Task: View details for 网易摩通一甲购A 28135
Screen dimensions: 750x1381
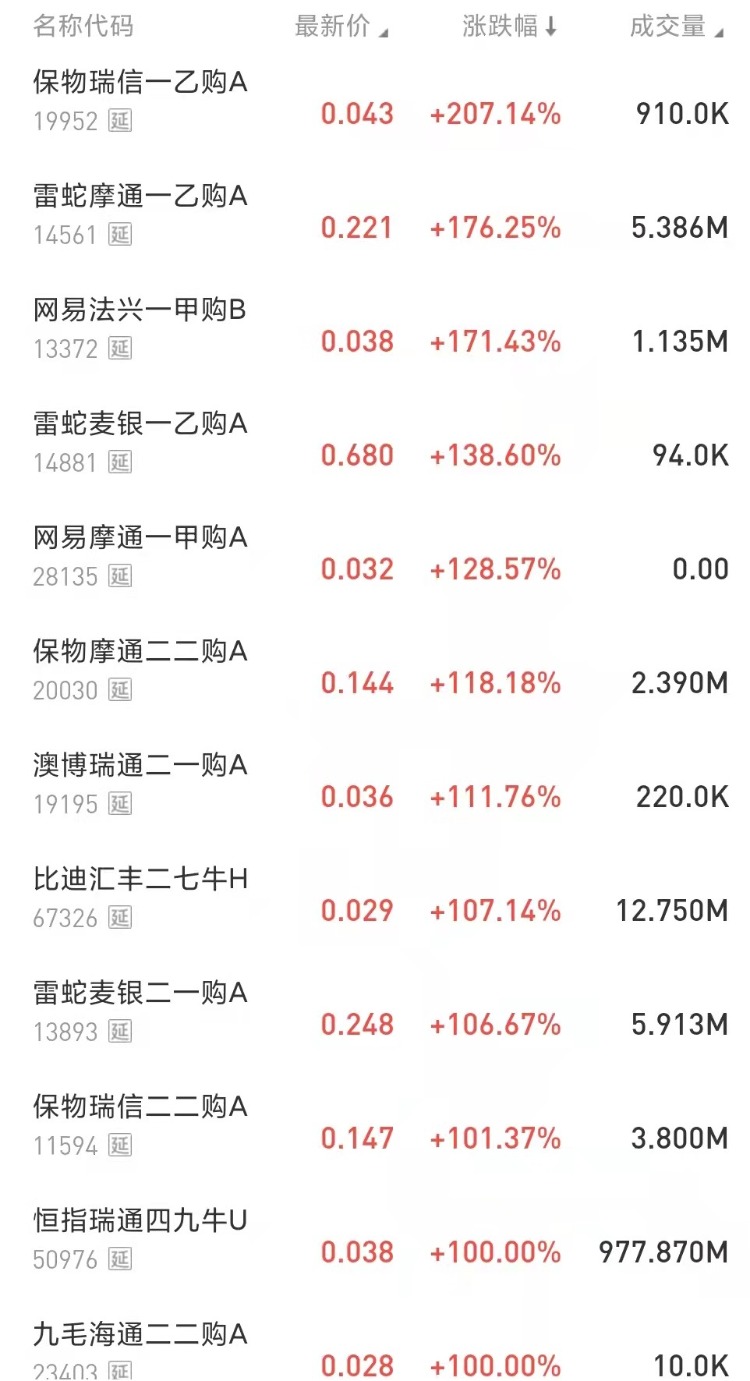Action: point(375,556)
